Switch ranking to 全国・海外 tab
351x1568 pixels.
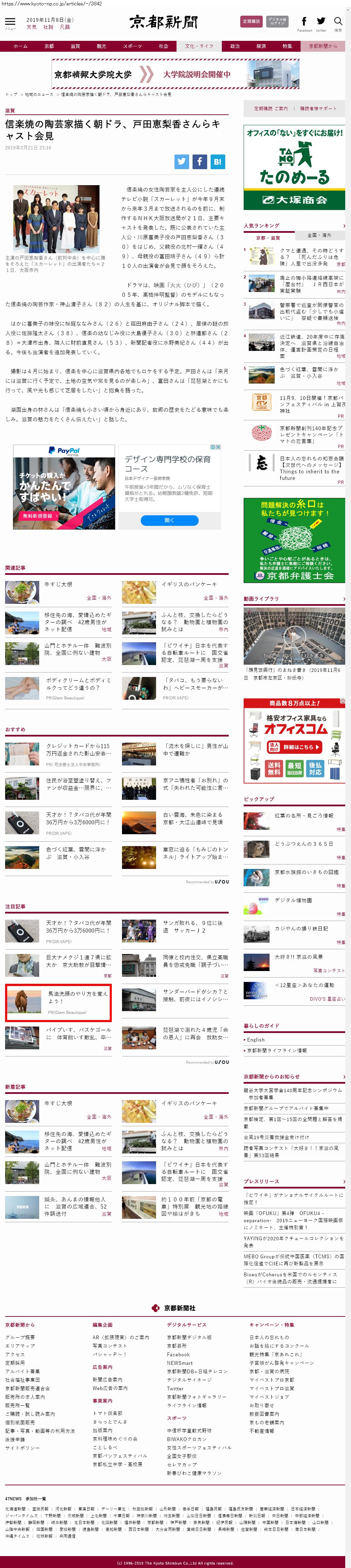tap(319, 235)
